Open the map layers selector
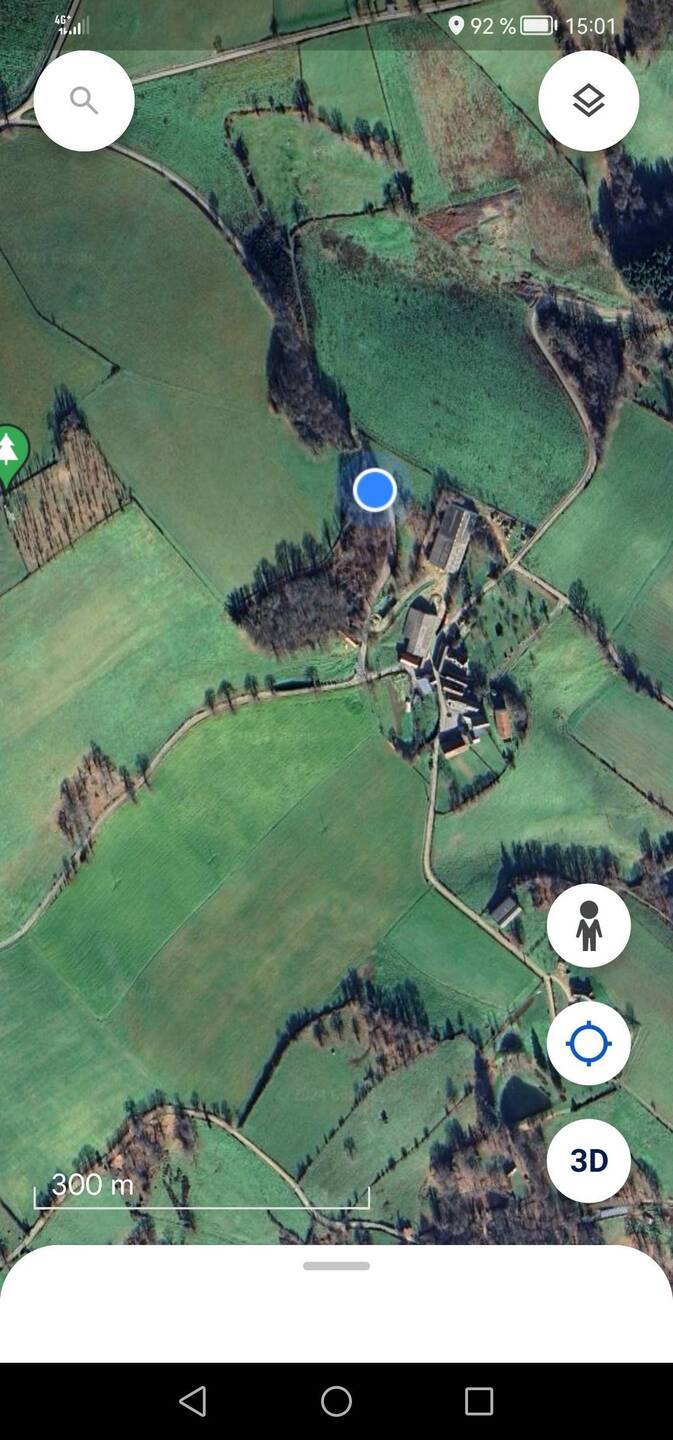673x1440 pixels. (x=588, y=101)
